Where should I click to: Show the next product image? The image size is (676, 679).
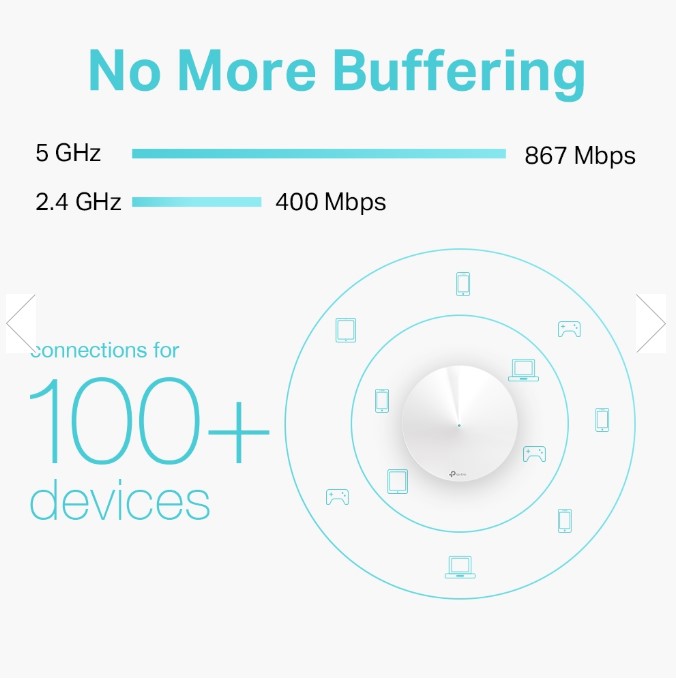point(651,323)
